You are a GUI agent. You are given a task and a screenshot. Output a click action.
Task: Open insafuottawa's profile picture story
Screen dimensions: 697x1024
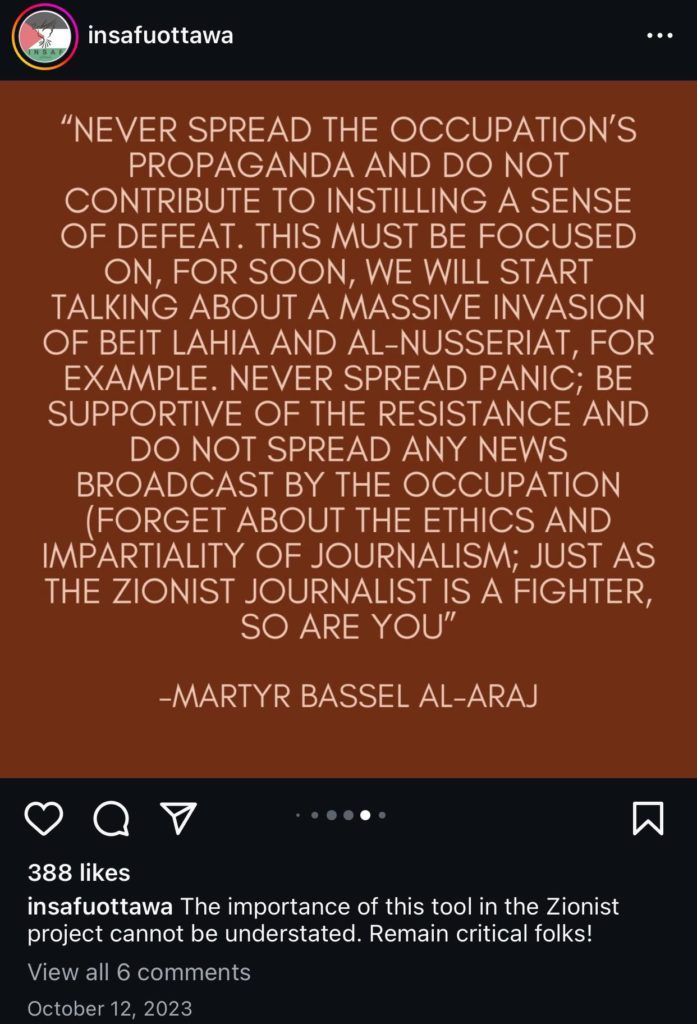point(44,37)
